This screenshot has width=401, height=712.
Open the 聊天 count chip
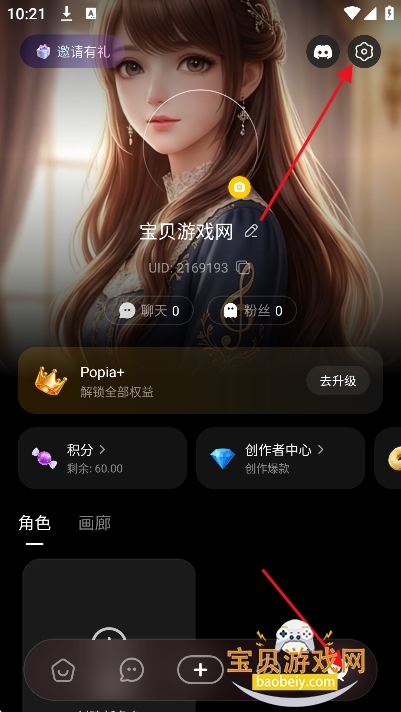click(149, 311)
